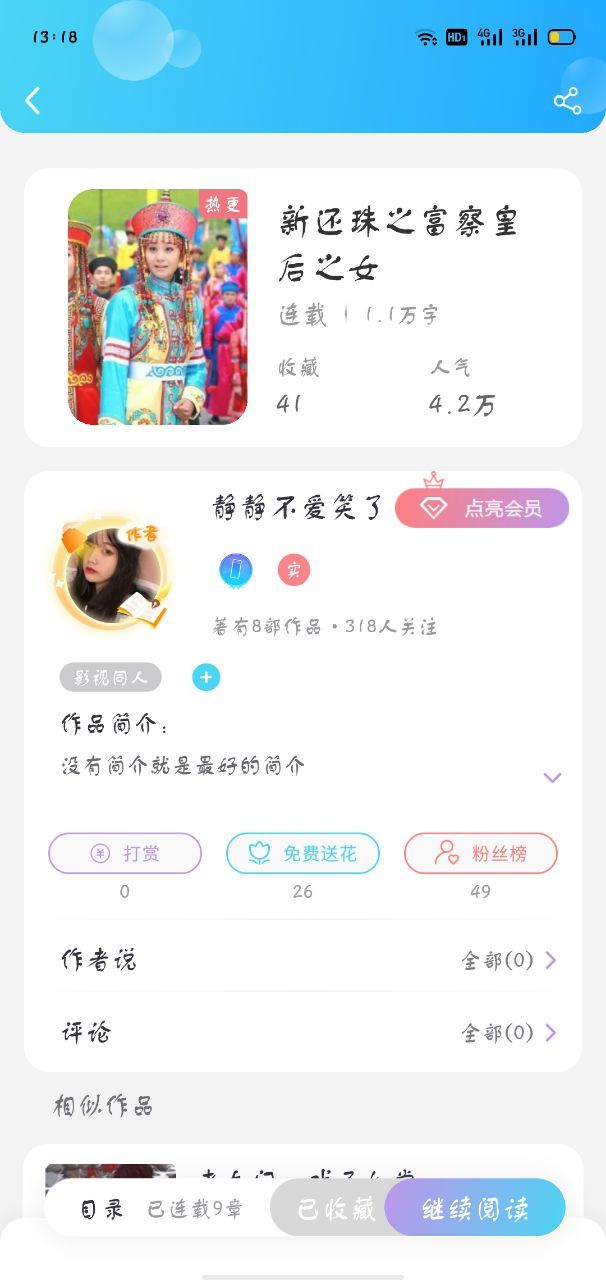Open 作者说 to view all posts

pyautogui.click(x=303, y=960)
